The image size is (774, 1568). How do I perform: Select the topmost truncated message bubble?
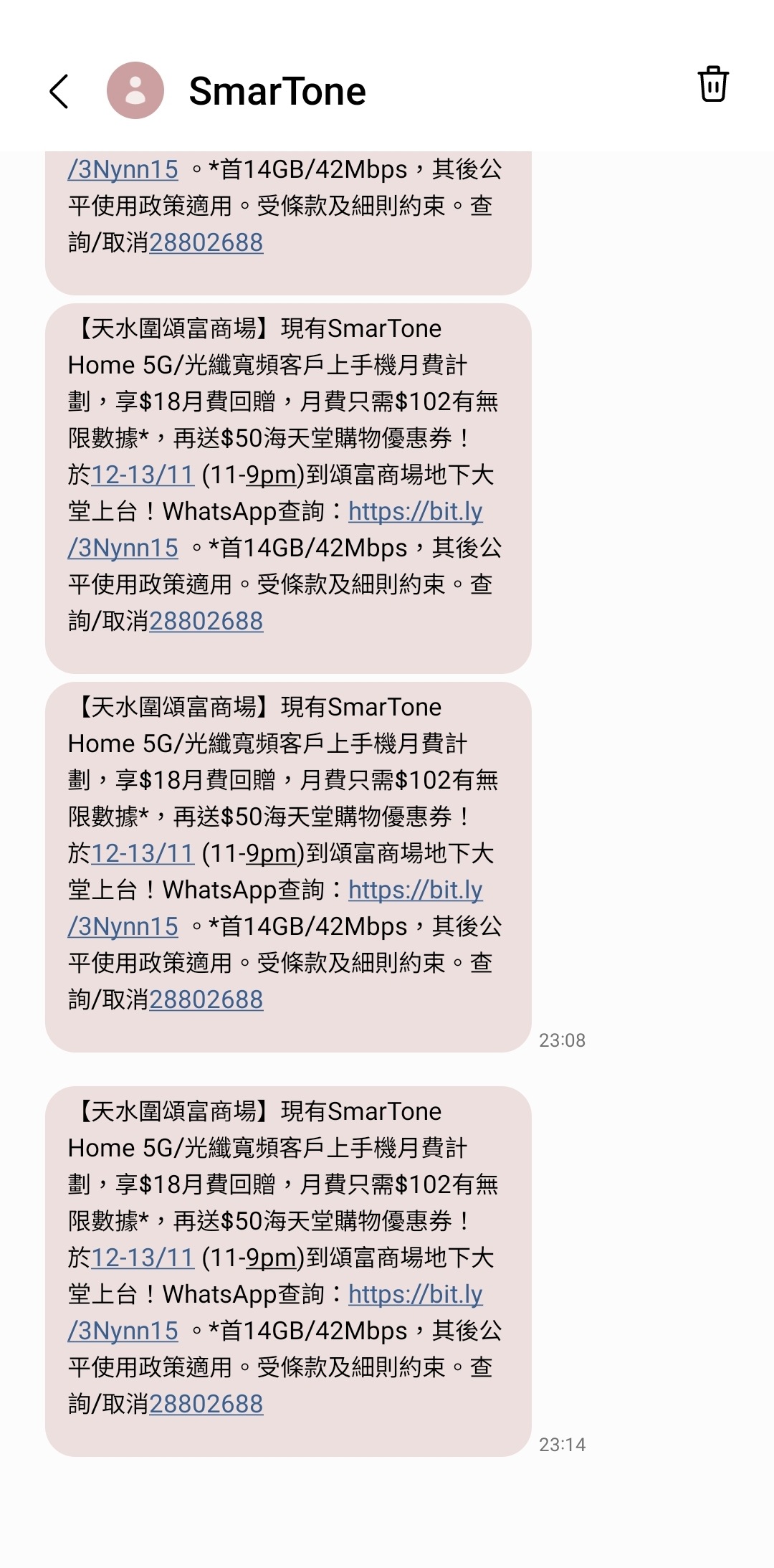[x=287, y=208]
